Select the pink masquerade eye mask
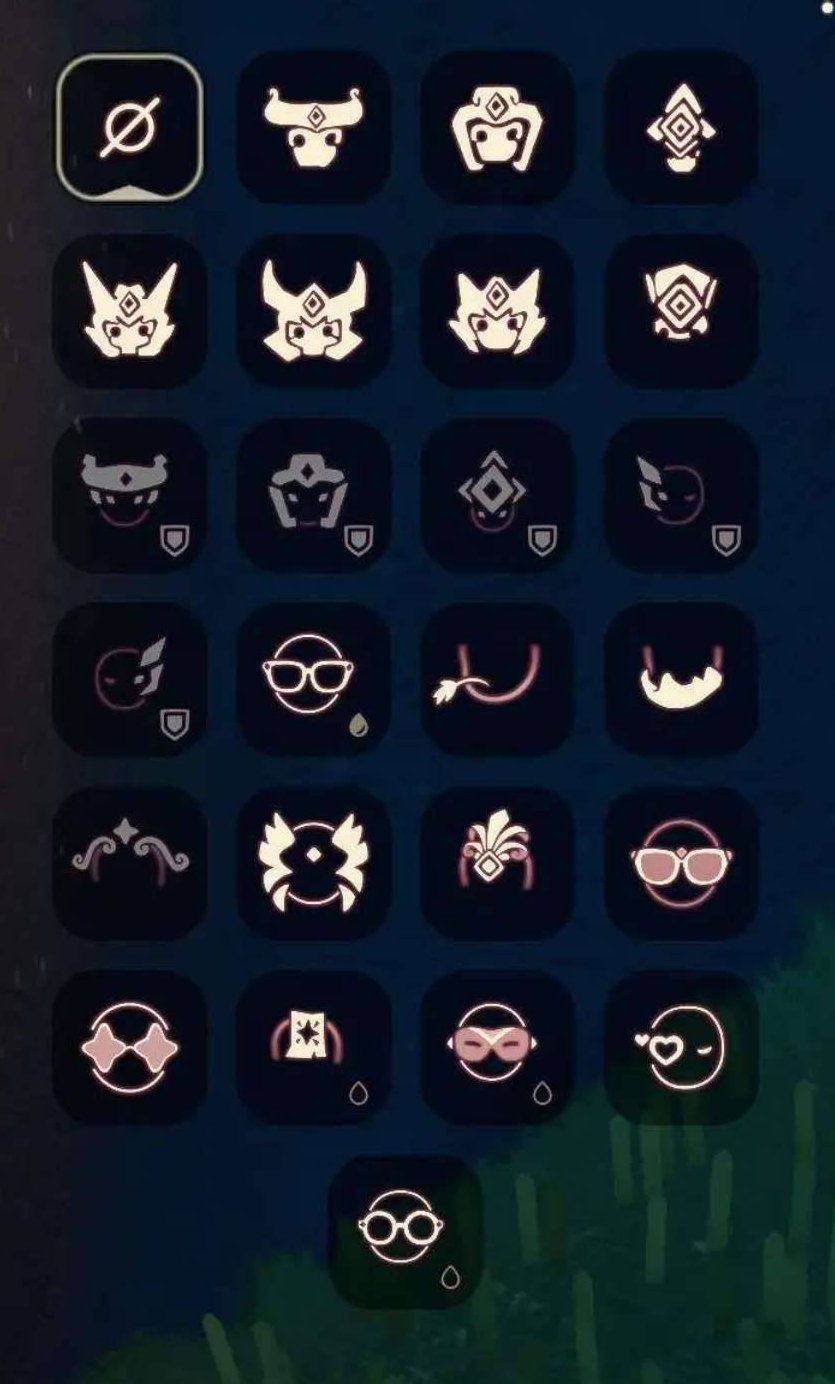Image resolution: width=835 pixels, height=1384 pixels. point(497,1046)
